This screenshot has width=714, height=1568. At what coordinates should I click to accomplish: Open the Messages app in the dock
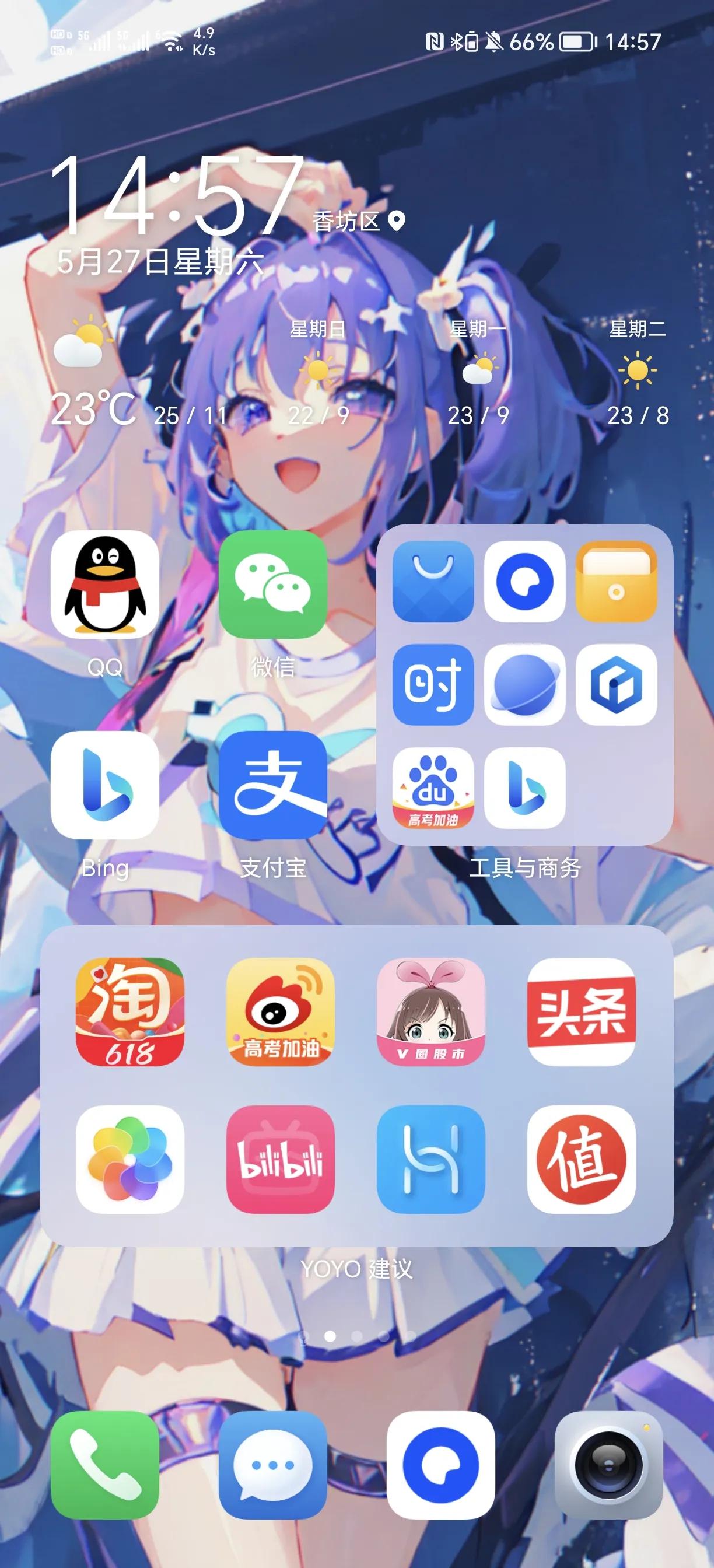(x=272, y=1465)
